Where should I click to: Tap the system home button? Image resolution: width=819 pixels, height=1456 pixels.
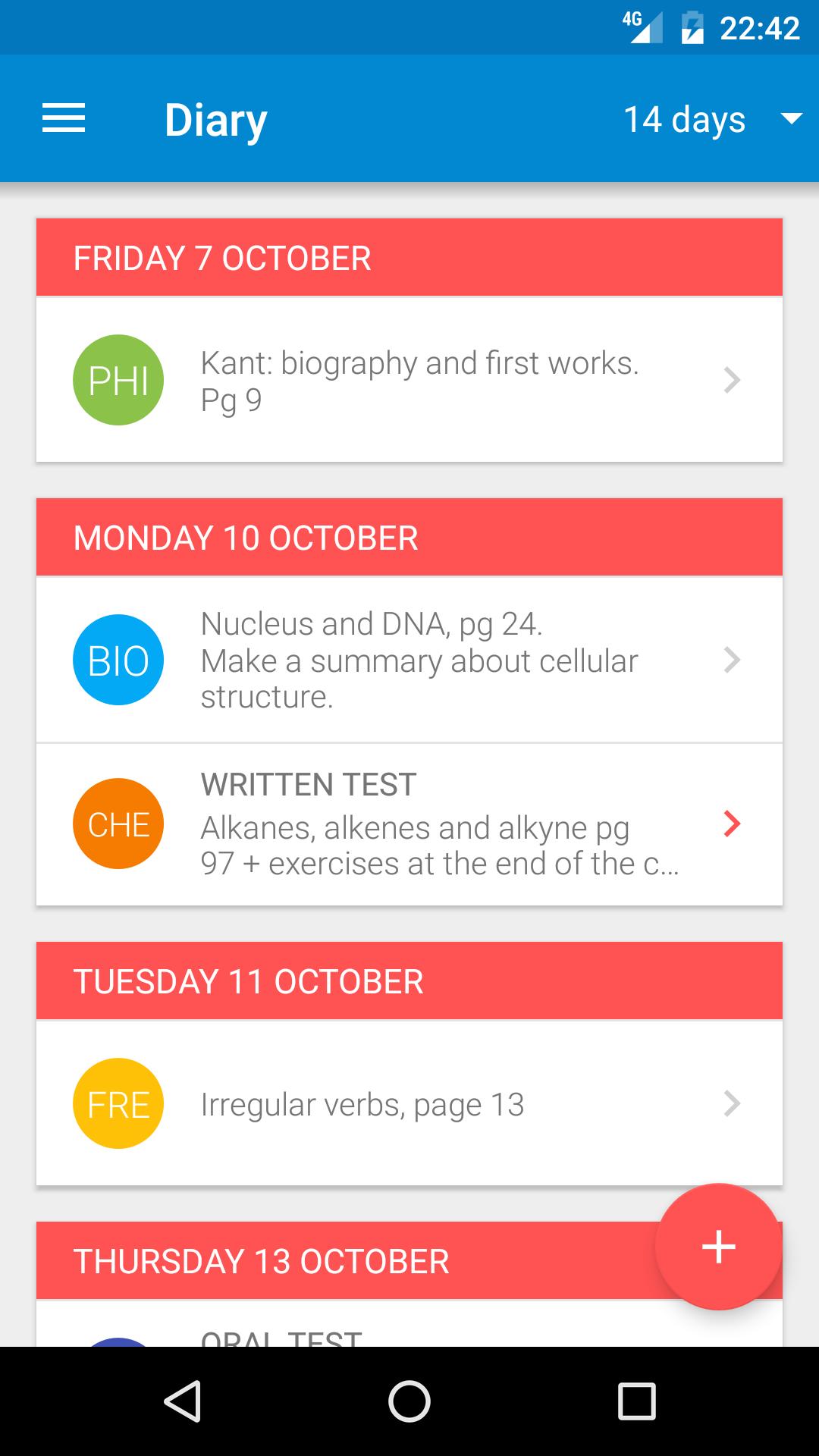[409, 1400]
